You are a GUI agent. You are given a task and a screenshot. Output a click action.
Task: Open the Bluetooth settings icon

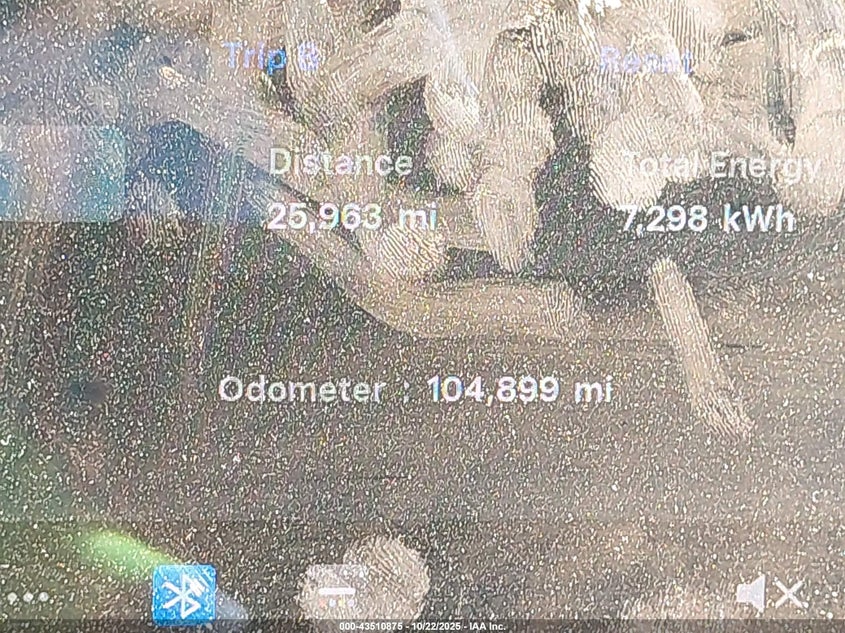click(184, 596)
